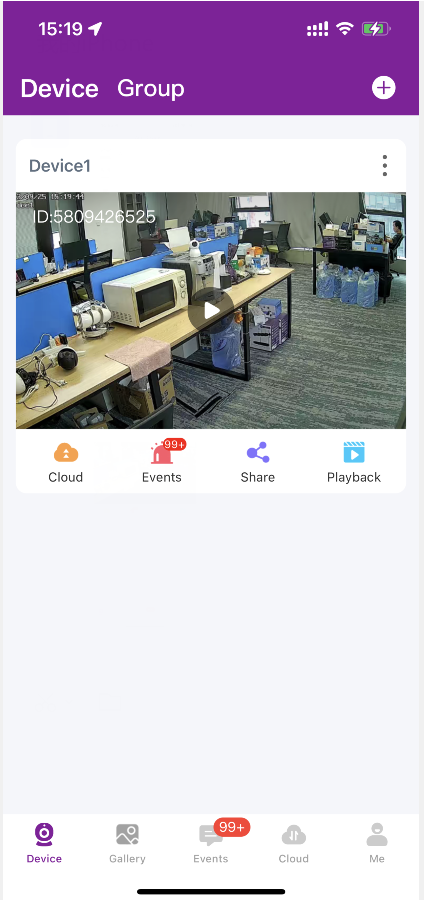The height and width of the screenshot is (900, 424).
Task: Open Playback recordings for Device1
Action: [353, 463]
